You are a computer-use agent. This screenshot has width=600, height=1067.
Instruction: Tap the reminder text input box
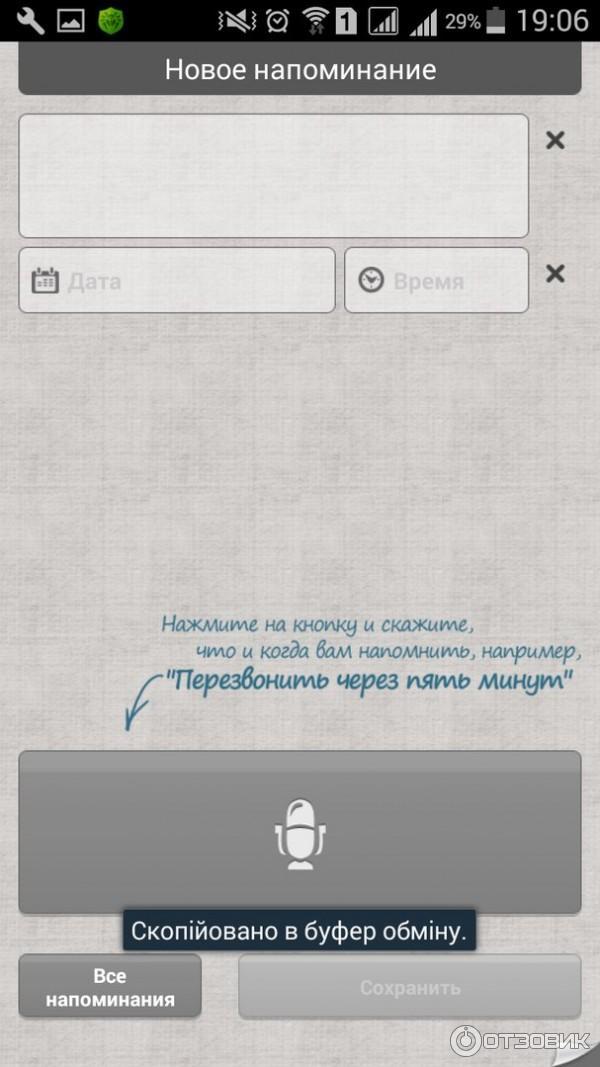point(273,176)
